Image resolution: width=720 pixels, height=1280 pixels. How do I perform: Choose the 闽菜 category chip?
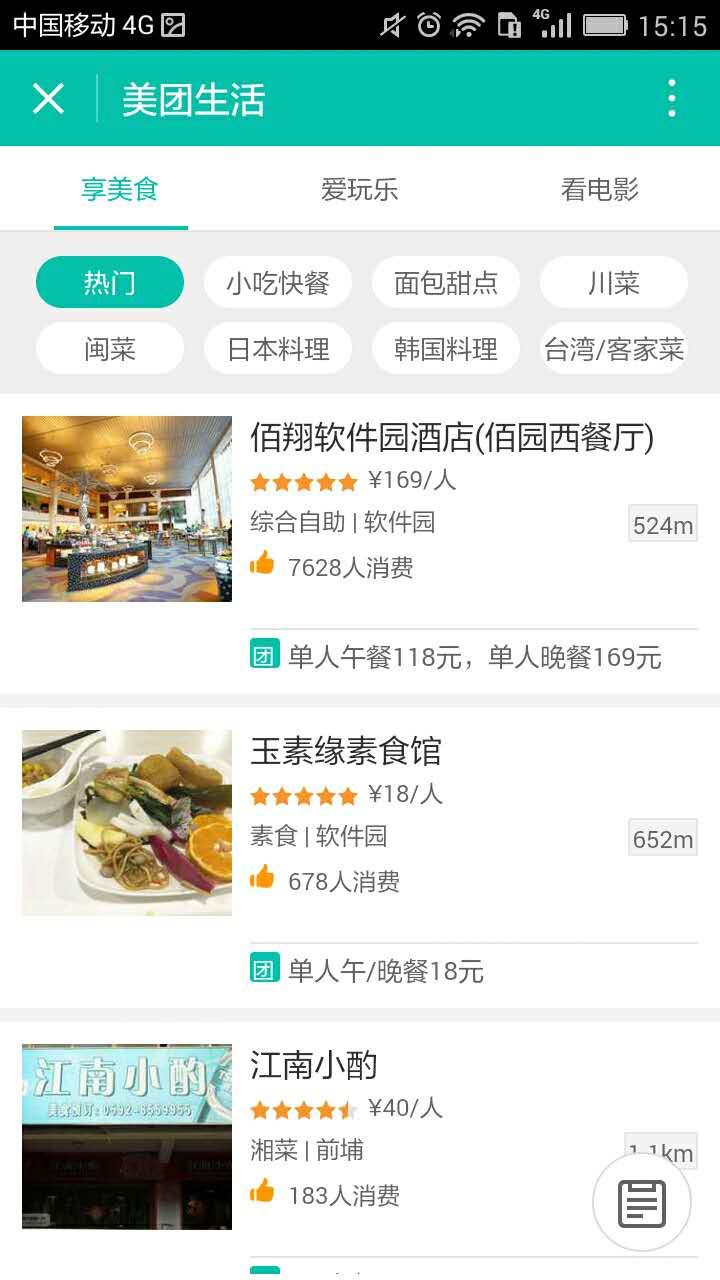point(110,349)
